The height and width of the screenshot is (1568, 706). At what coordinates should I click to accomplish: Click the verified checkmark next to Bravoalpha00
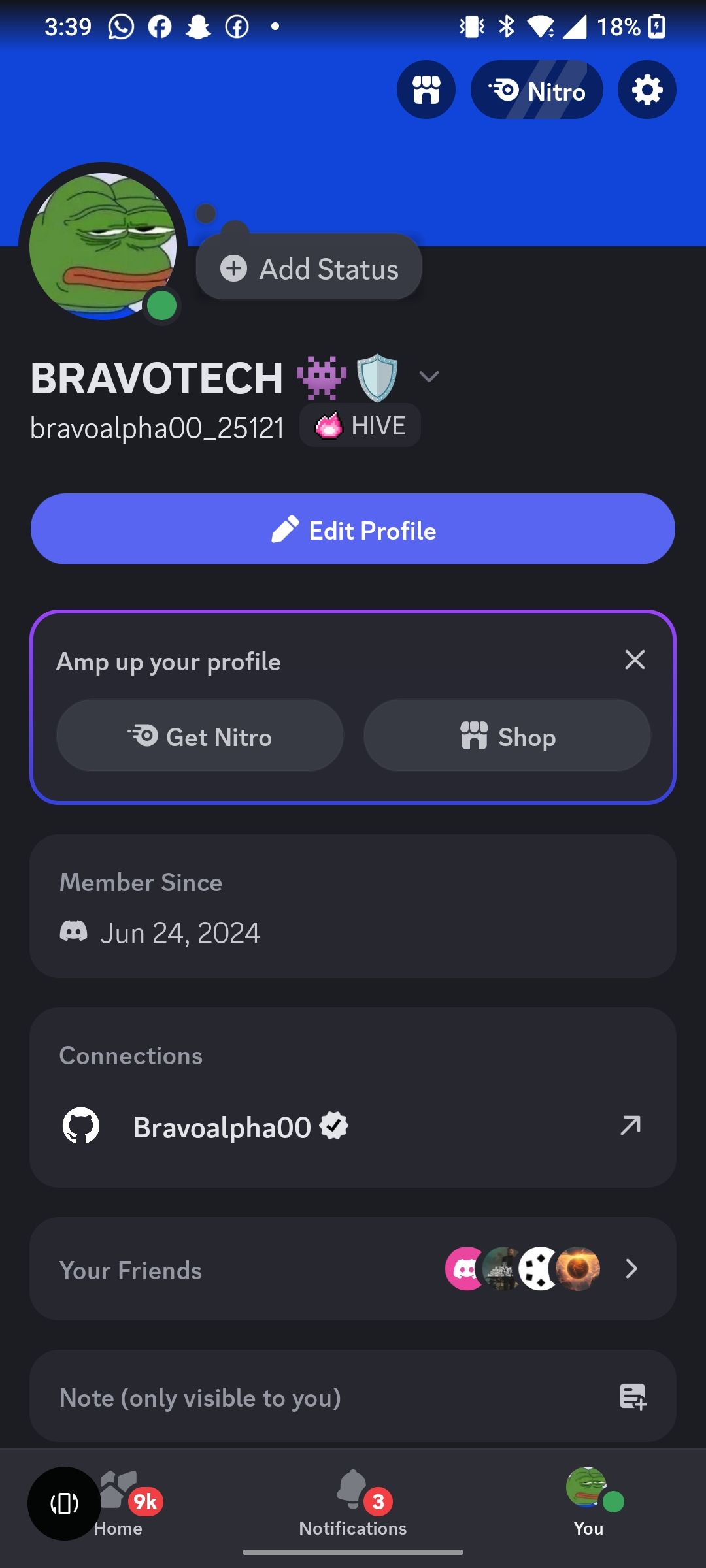click(334, 1125)
